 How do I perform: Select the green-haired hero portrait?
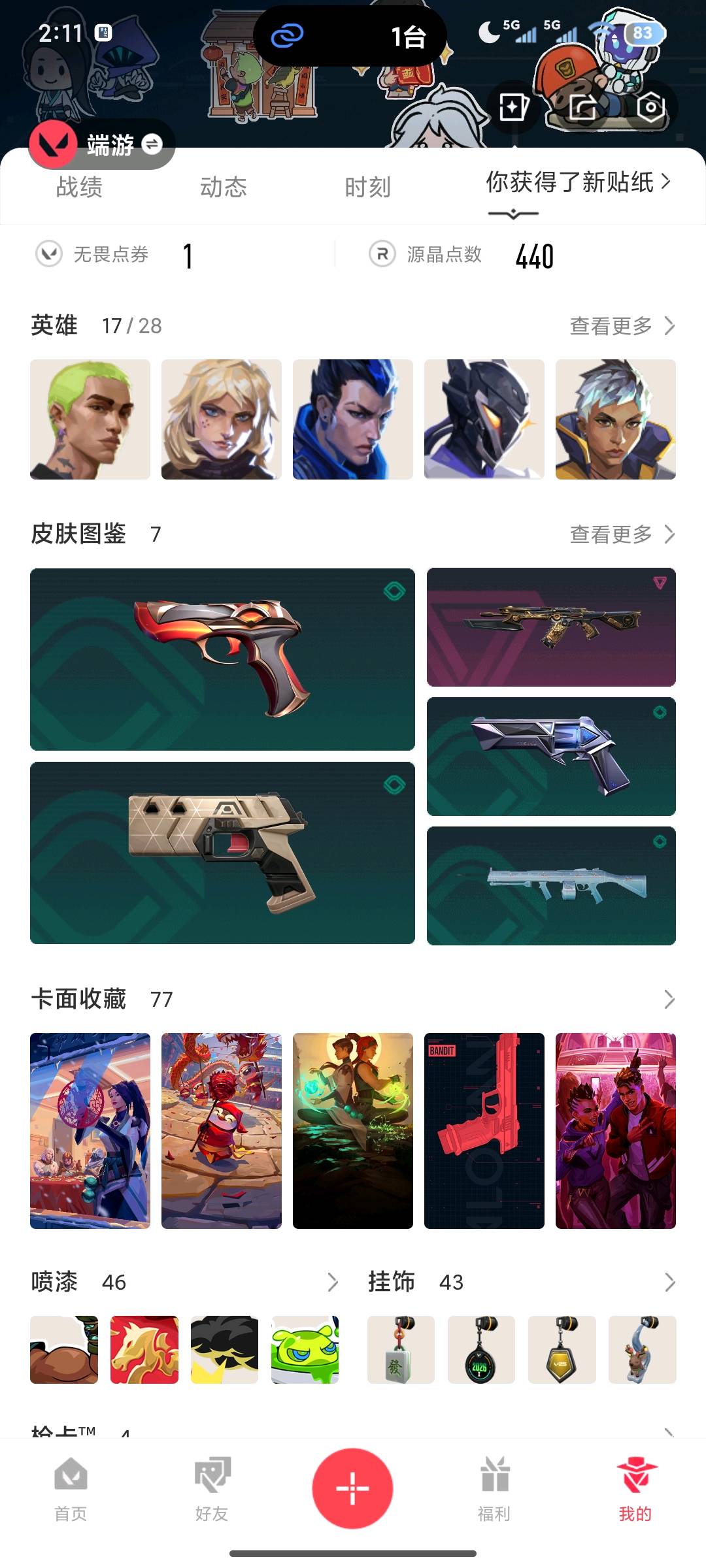[x=90, y=419]
